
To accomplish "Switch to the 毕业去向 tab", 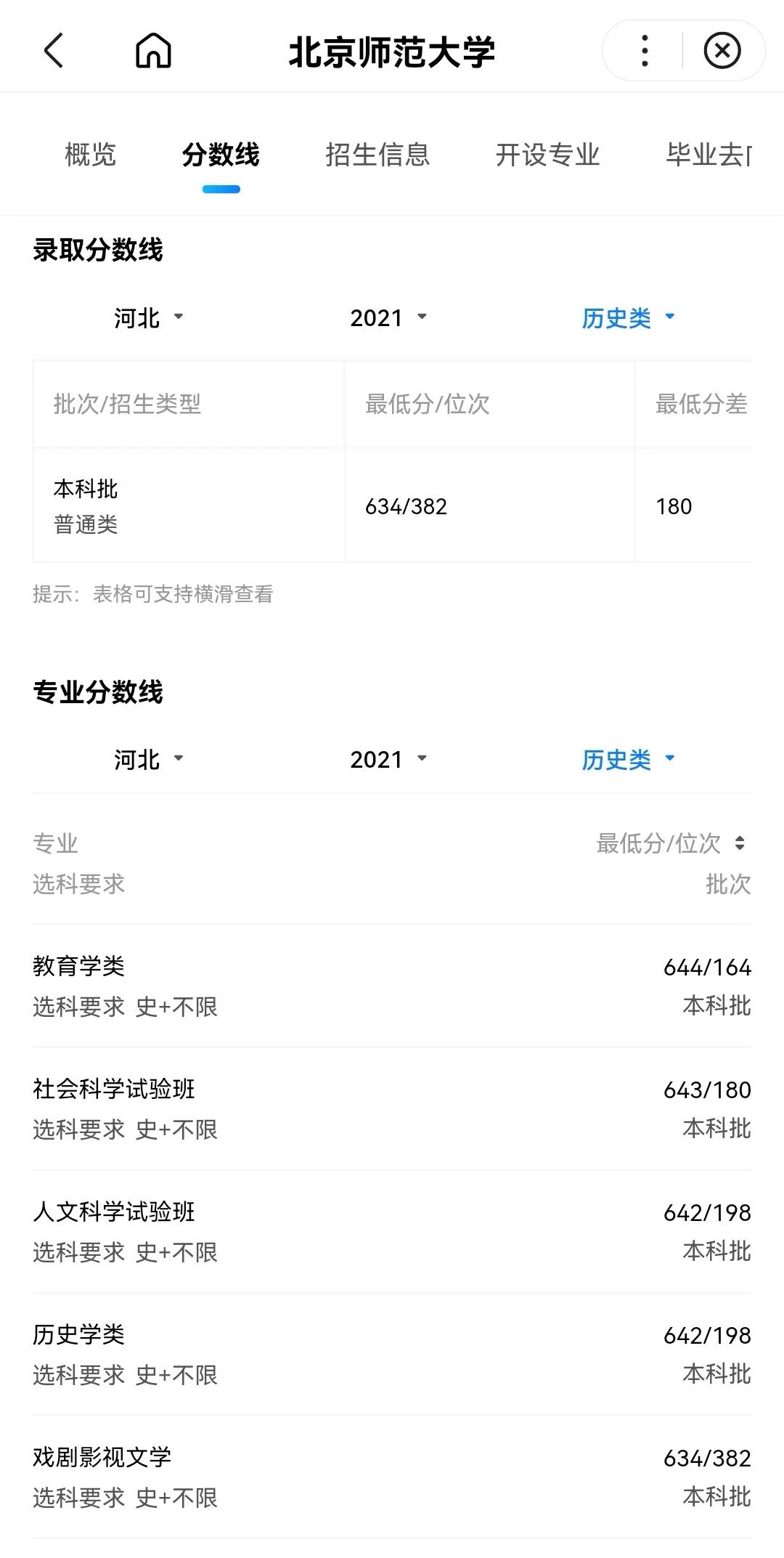I will 708,155.
